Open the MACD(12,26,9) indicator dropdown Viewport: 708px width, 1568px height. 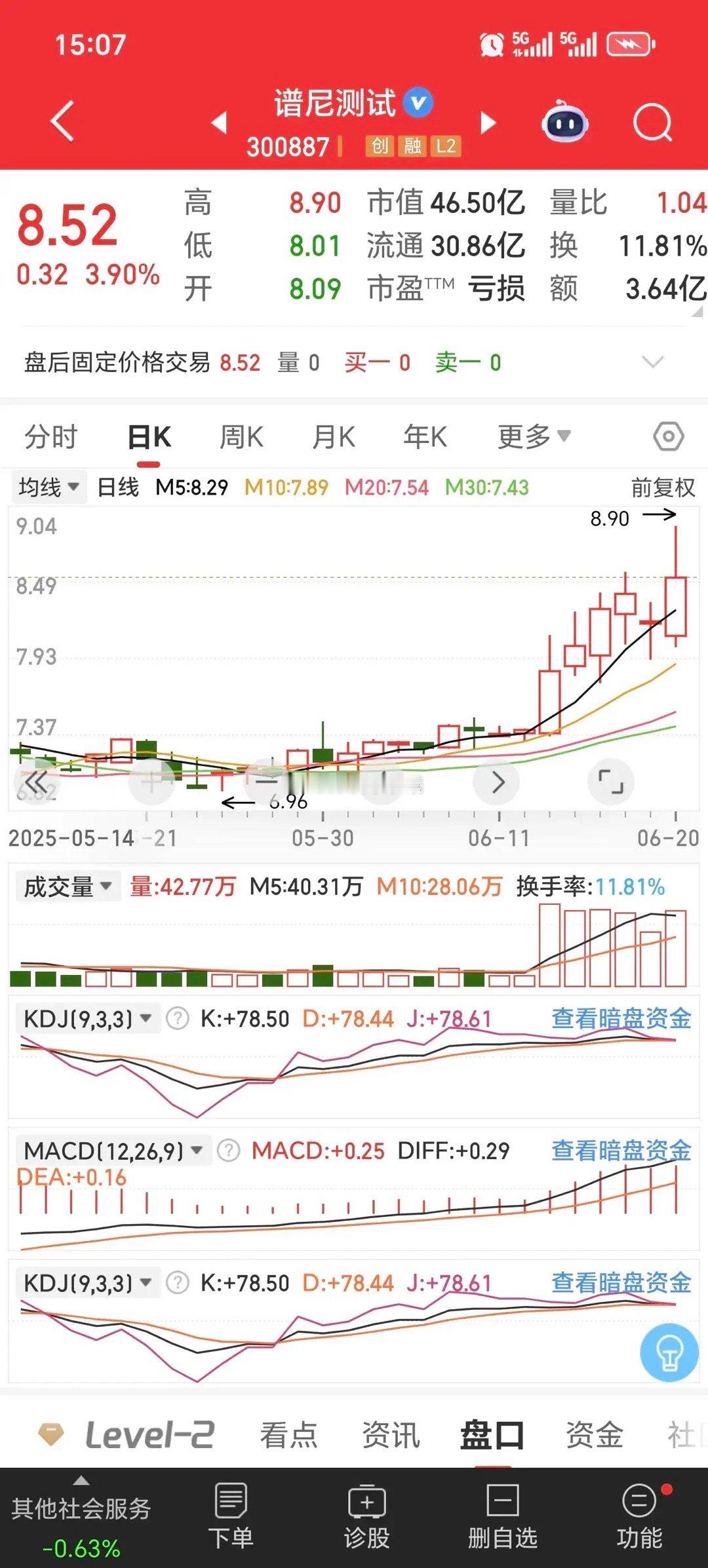coord(113,1151)
